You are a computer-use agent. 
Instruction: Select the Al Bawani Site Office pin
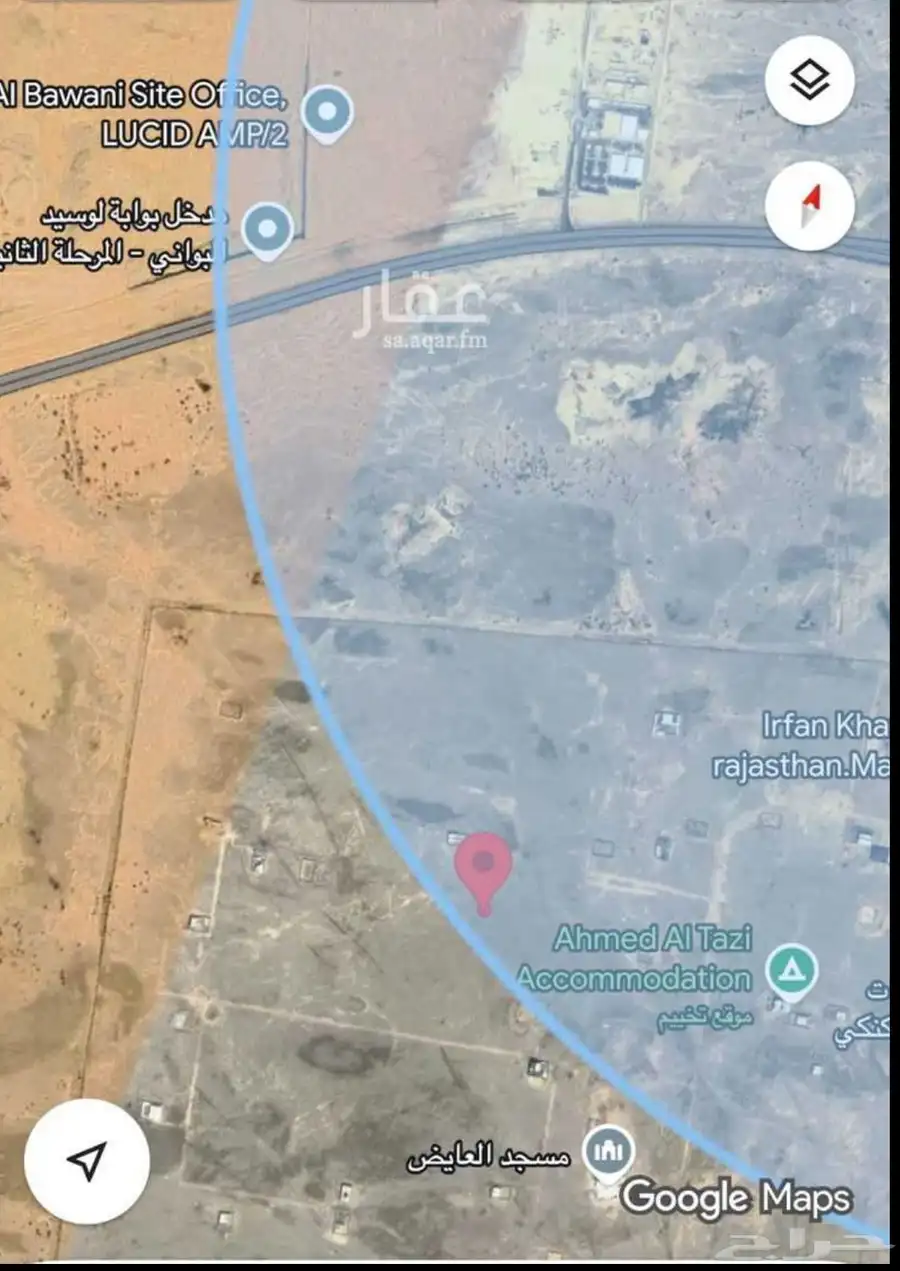[327, 112]
